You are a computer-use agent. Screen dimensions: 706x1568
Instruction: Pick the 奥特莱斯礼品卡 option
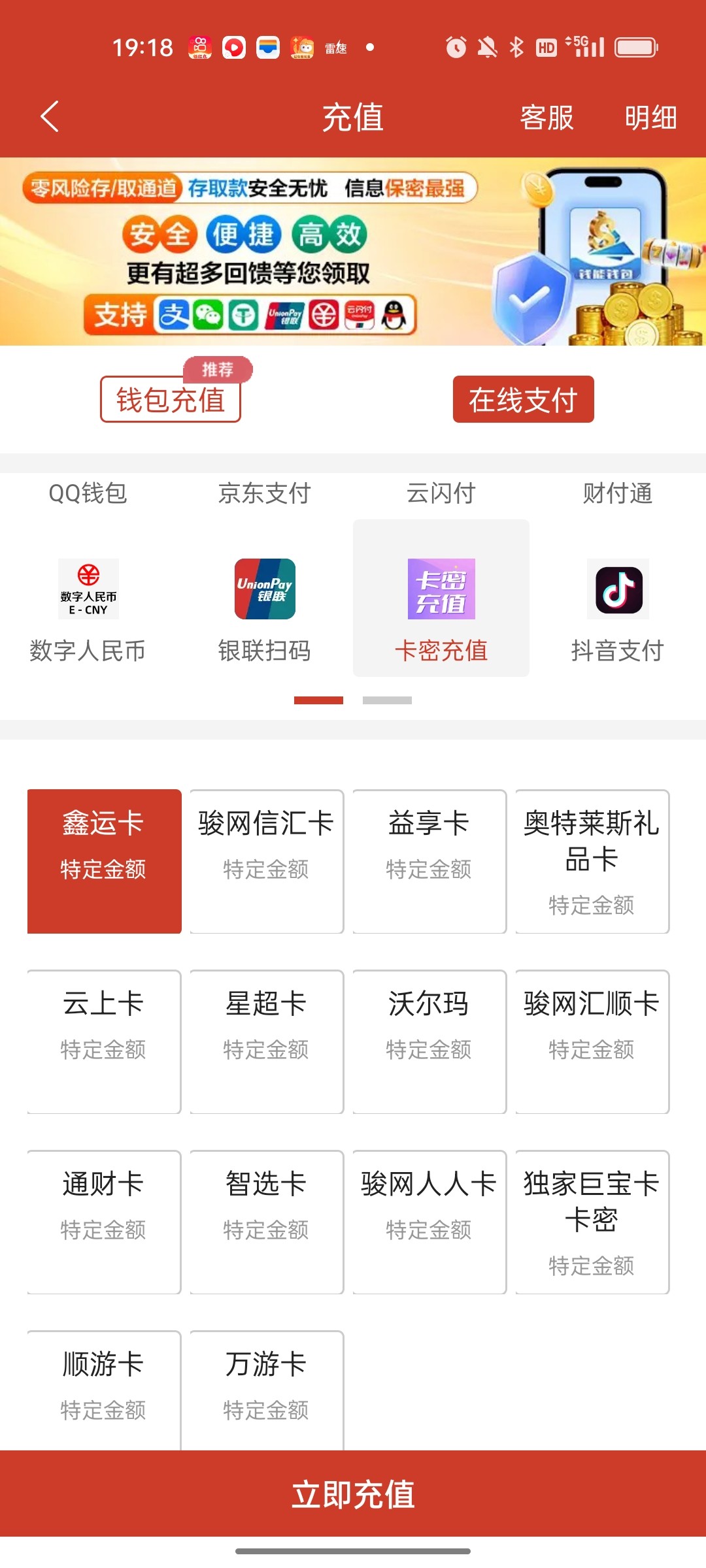pos(592,861)
